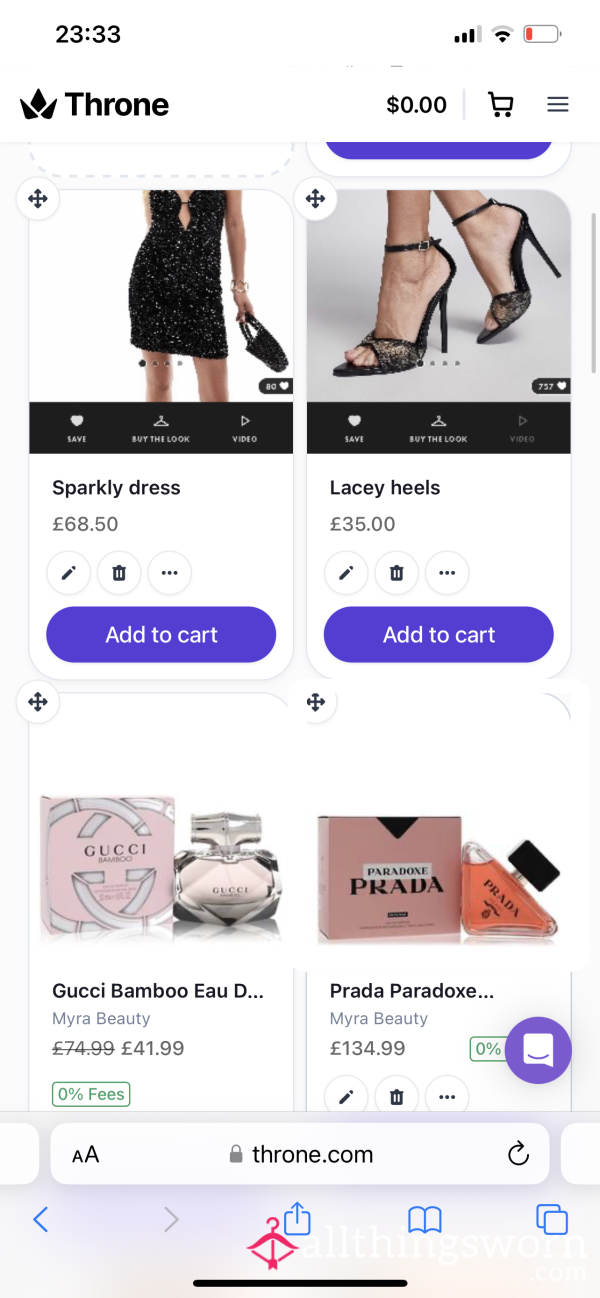Screen dimensions: 600x1298
Task: Open more options for Prada Paradoxe
Action: (447, 1097)
